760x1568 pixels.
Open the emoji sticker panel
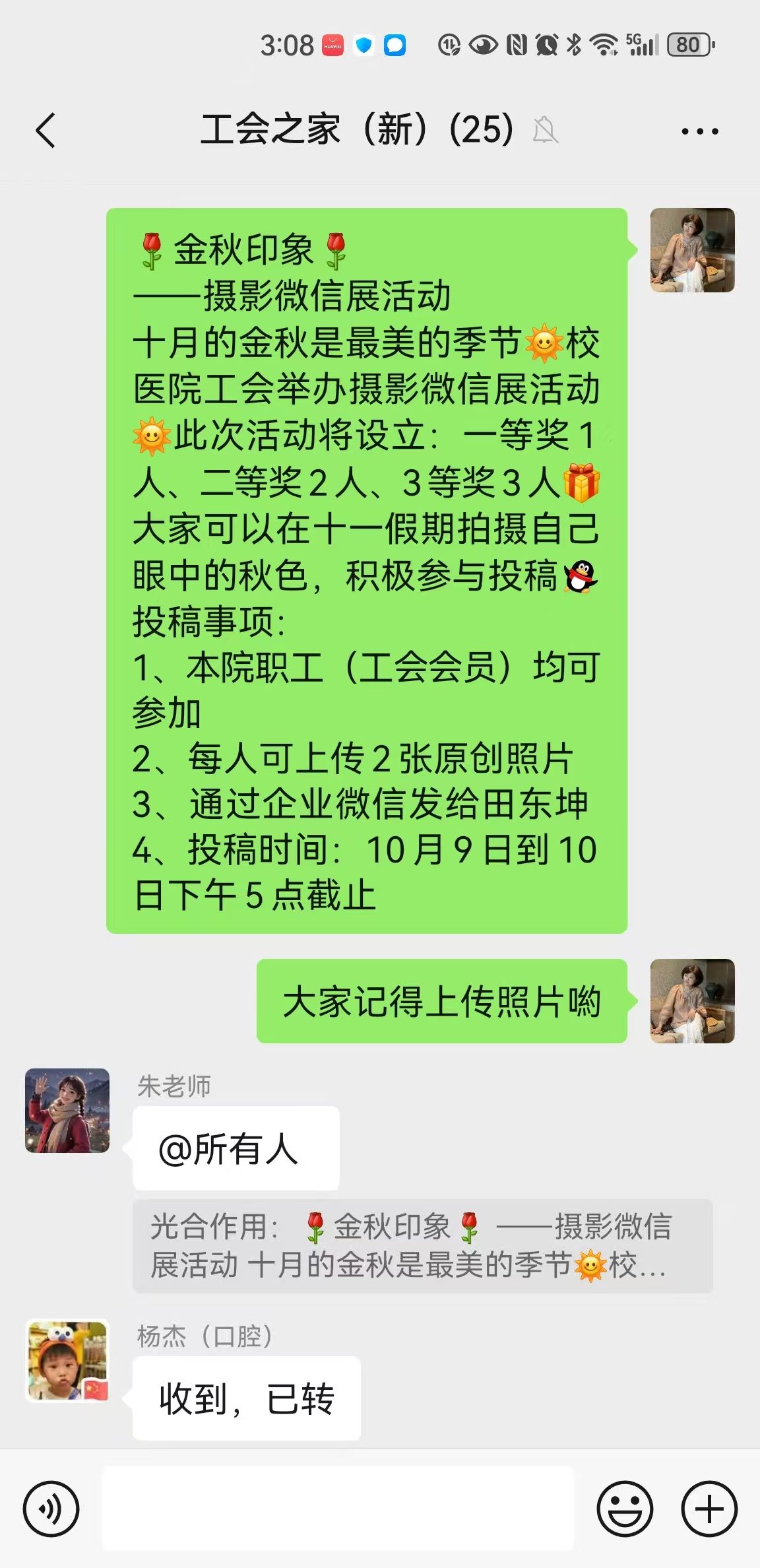pos(624,1509)
